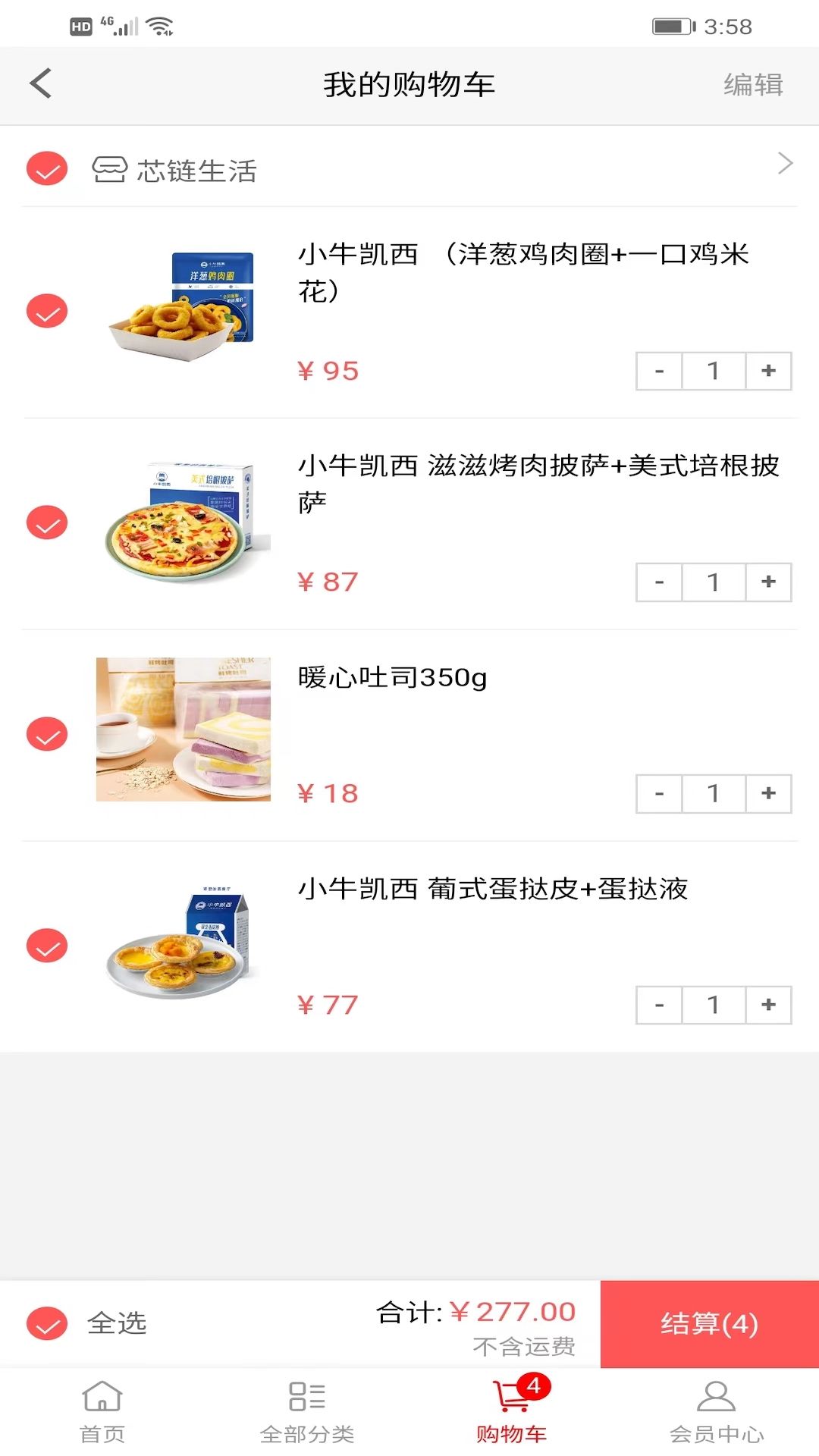Tap the back arrow icon
This screenshot has height=1456, width=819.
41,84
